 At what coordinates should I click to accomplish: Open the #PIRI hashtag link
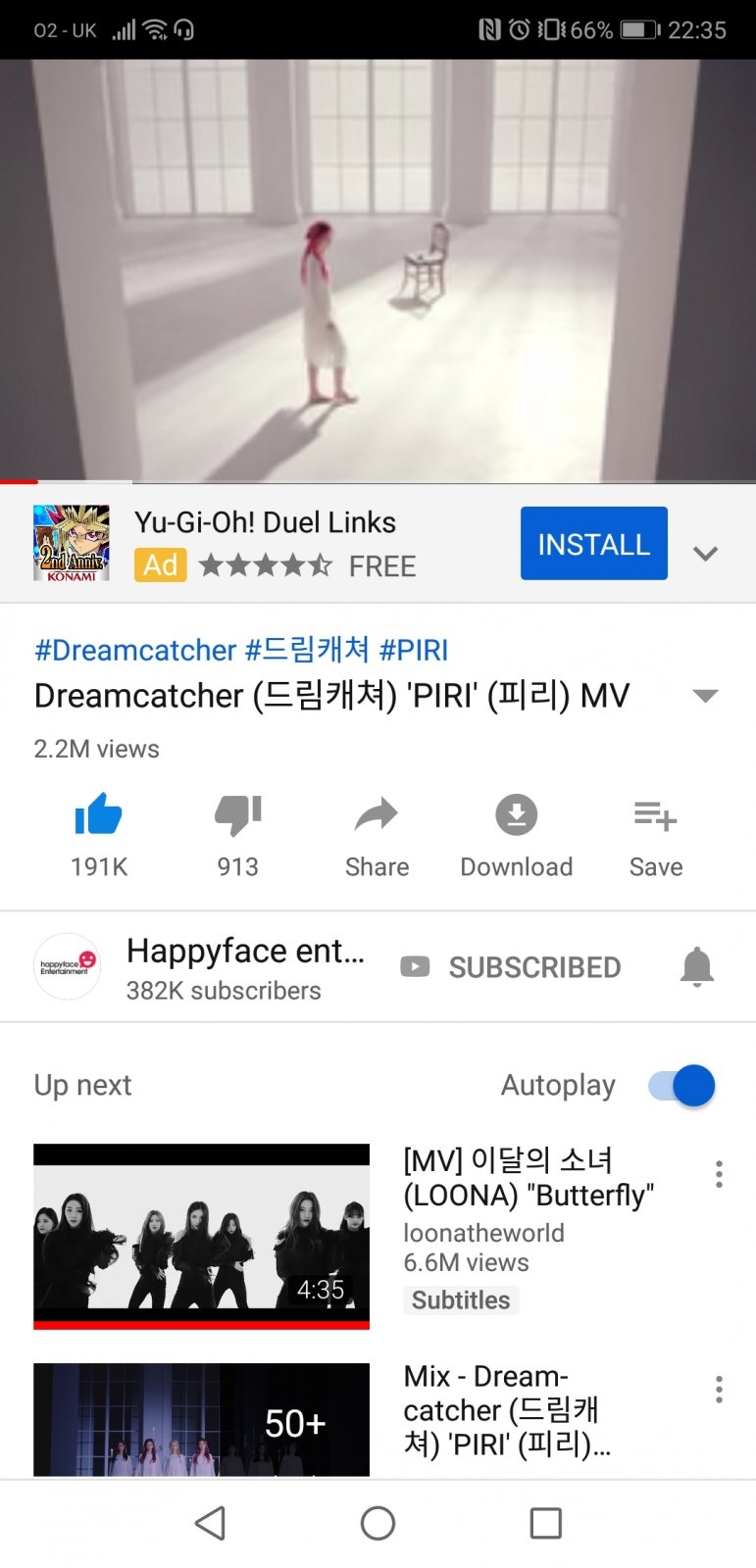[413, 650]
